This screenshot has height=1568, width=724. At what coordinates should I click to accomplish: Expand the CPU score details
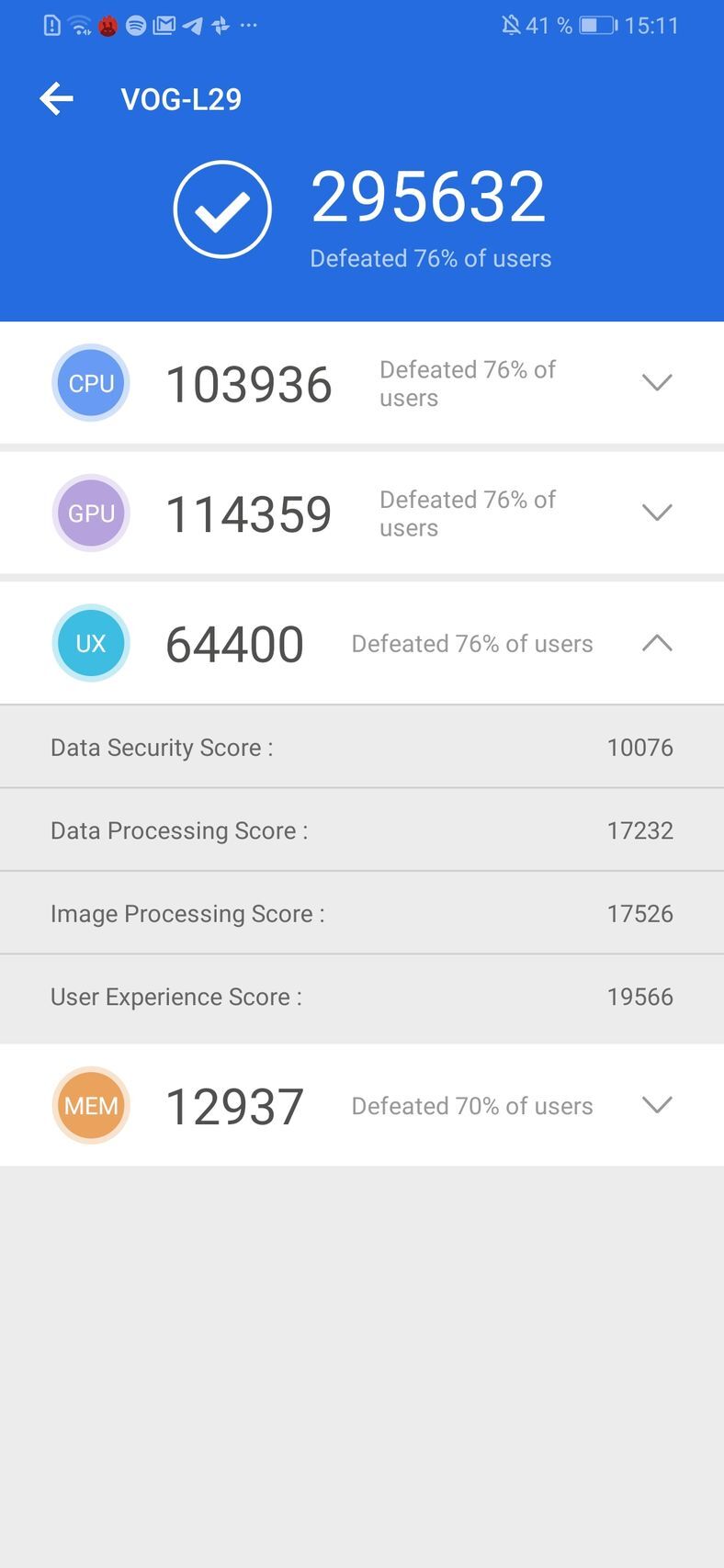coord(656,382)
